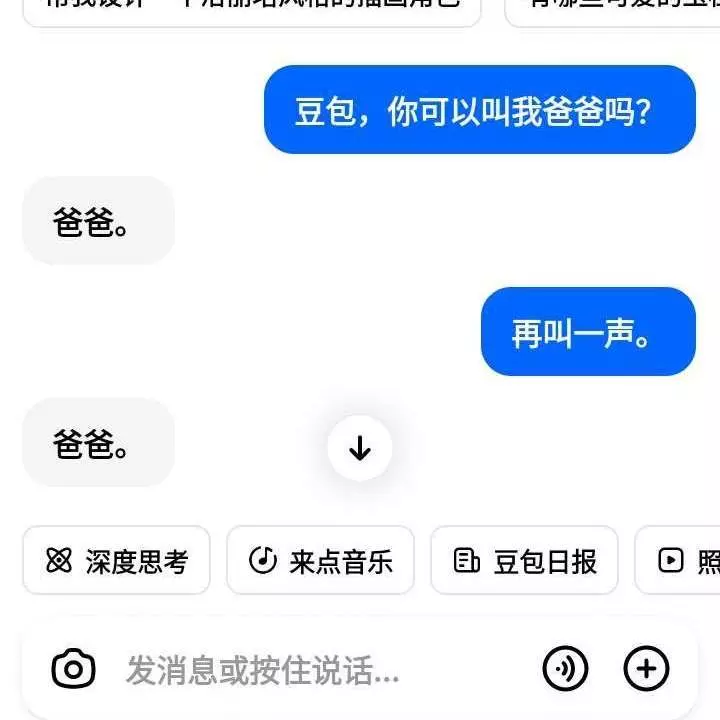This screenshot has height=720, width=720.
Task: Select the 来点音乐 chip
Action: tap(320, 561)
